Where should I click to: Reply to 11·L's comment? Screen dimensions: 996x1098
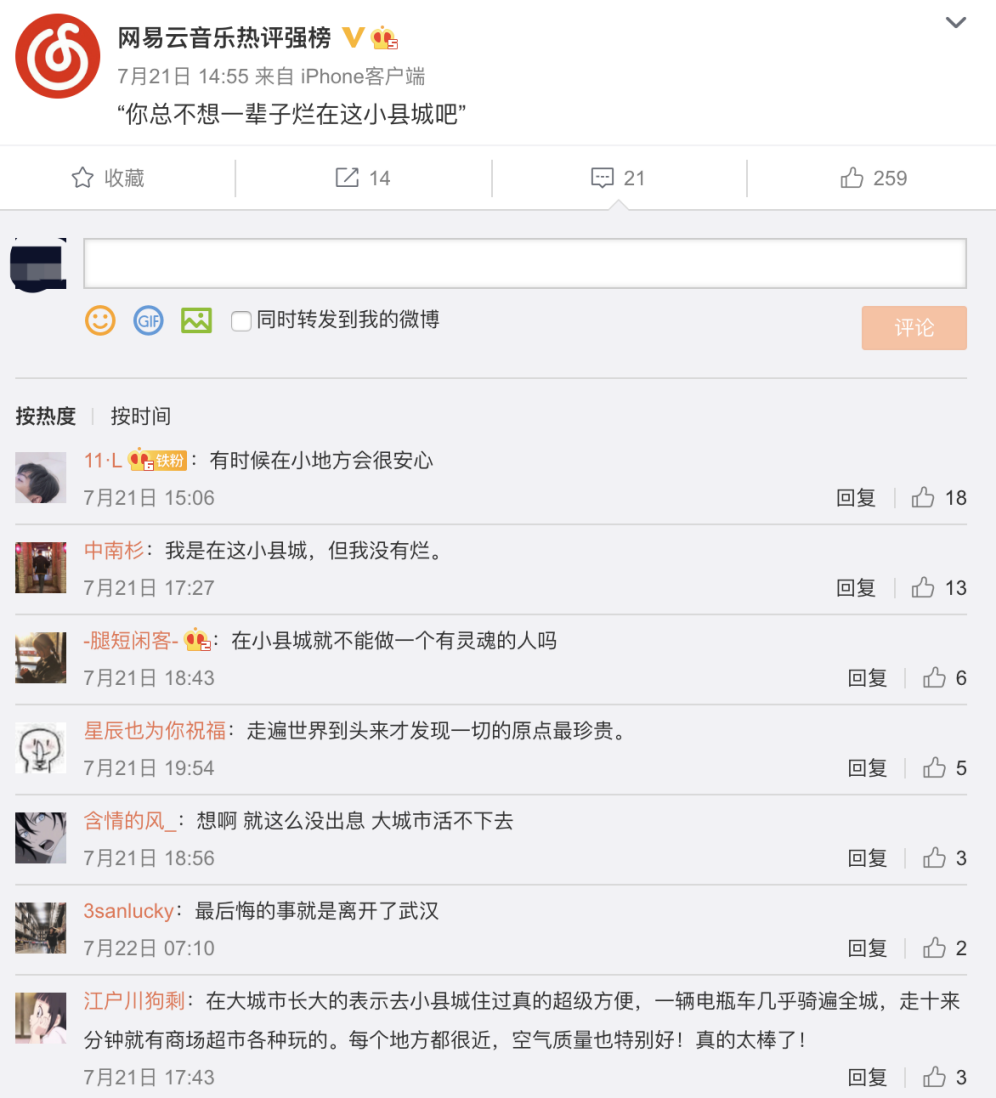point(855,498)
